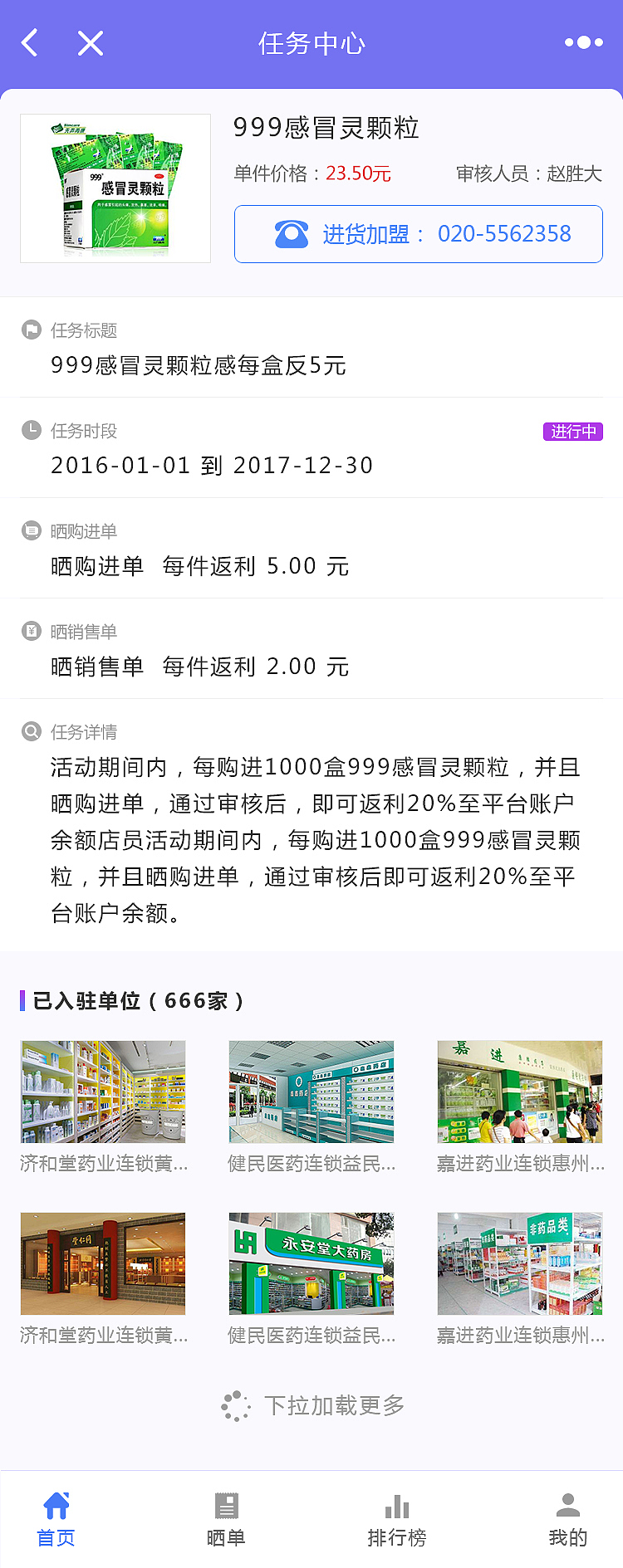This screenshot has height=1568, width=623.
Task: Open the store with teal counters
Action: pyautogui.click(x=311, y=1092)
